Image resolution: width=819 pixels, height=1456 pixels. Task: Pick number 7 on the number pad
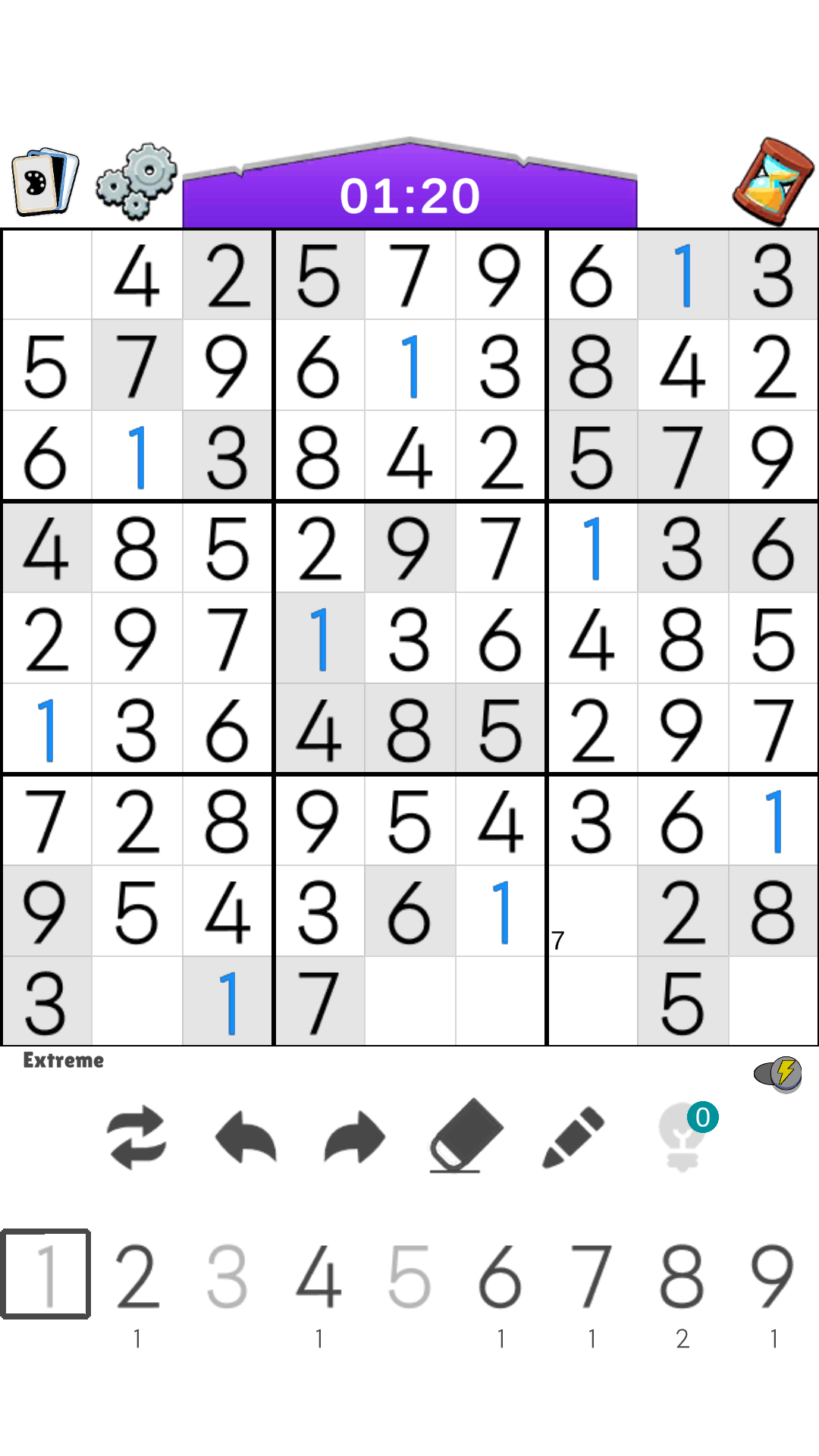591,1277
